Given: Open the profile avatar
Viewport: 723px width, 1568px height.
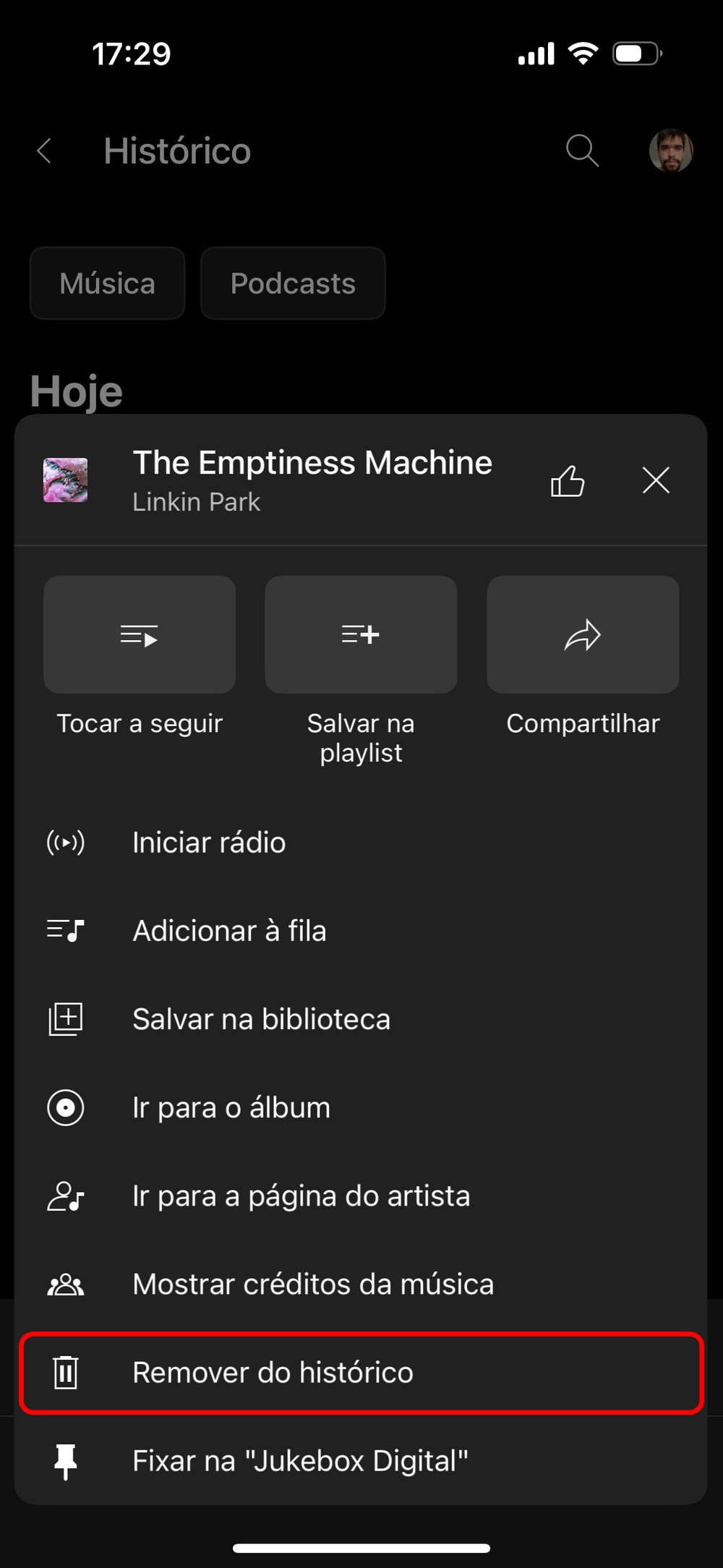Looking at the screenshot, I should (x=671, y=150).
